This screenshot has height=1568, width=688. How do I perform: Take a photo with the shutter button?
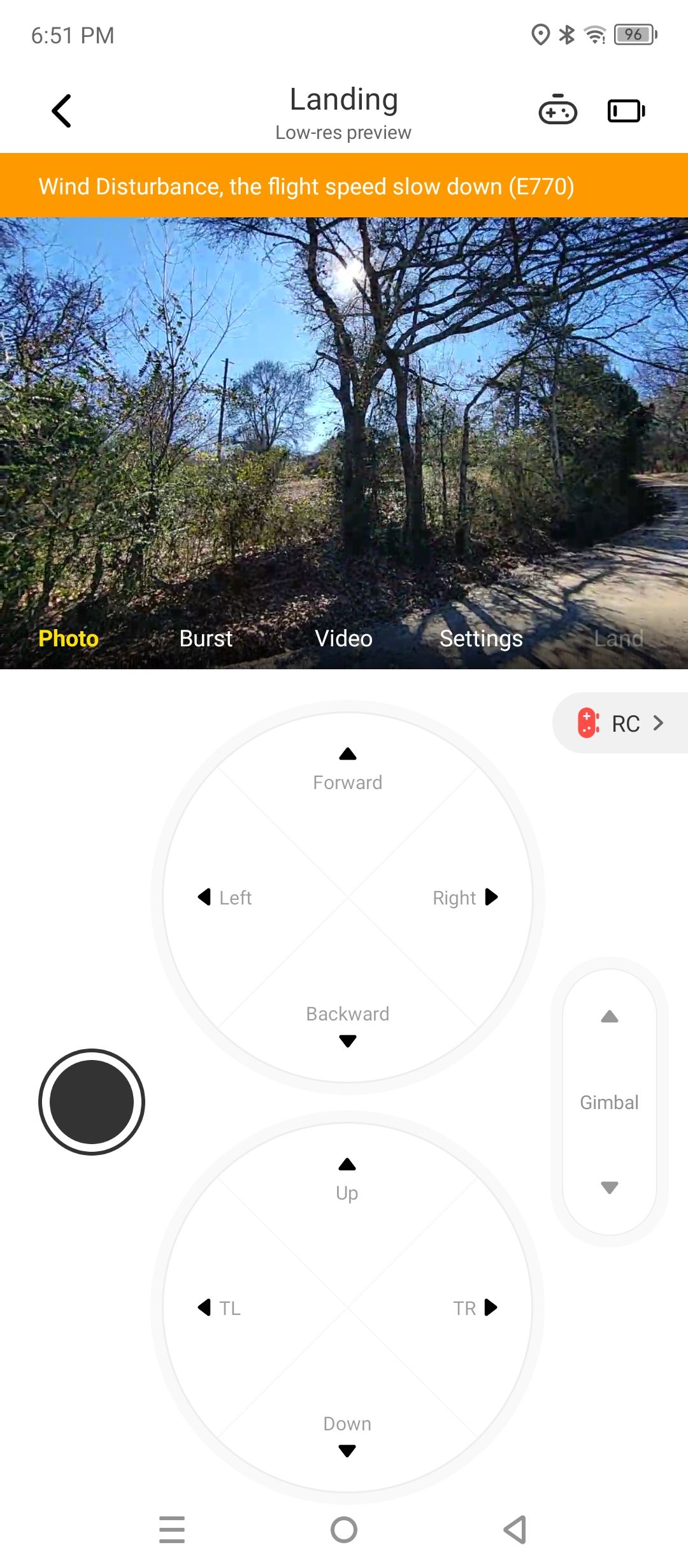tap(92, 1102)
